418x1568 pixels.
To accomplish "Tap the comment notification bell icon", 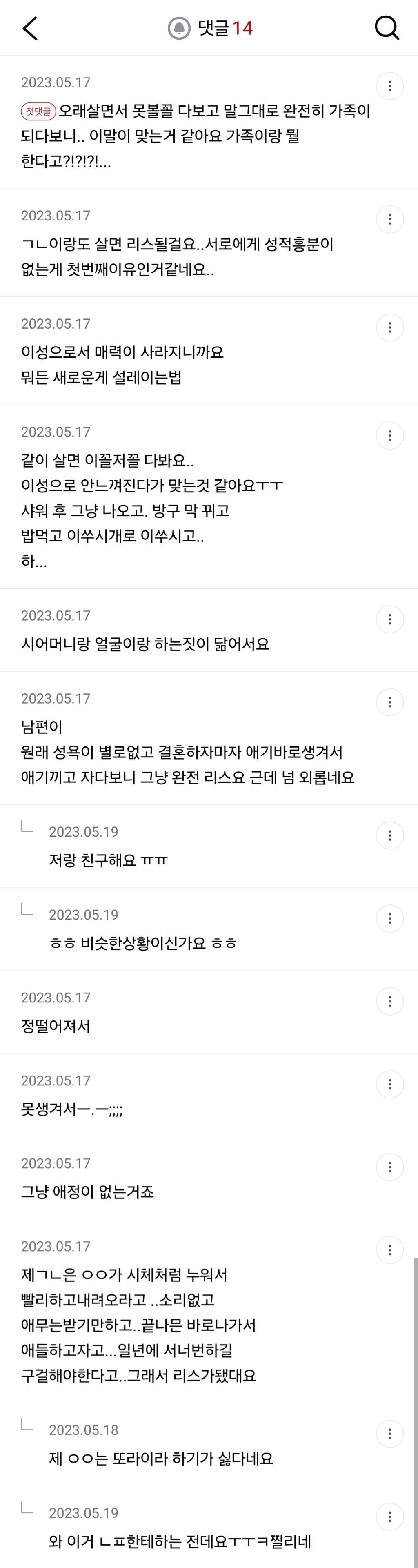I will 179,28.
